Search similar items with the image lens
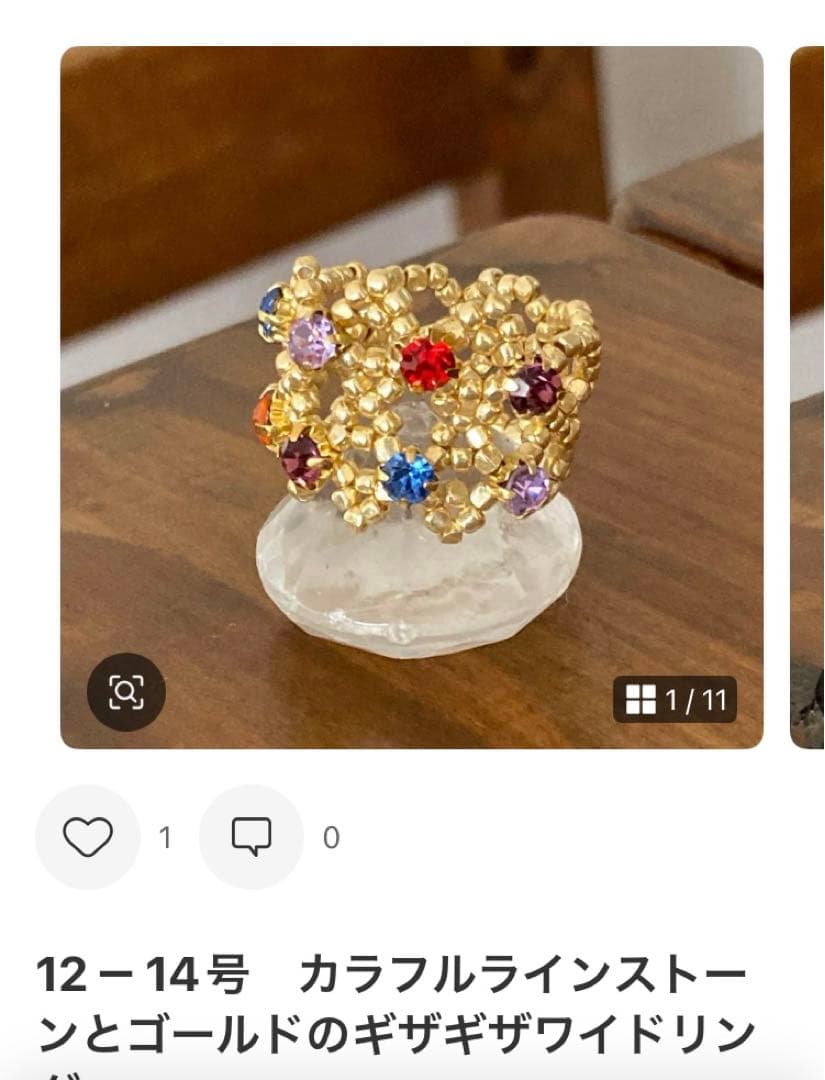825x1080 pixels. [x=126, y=691]
